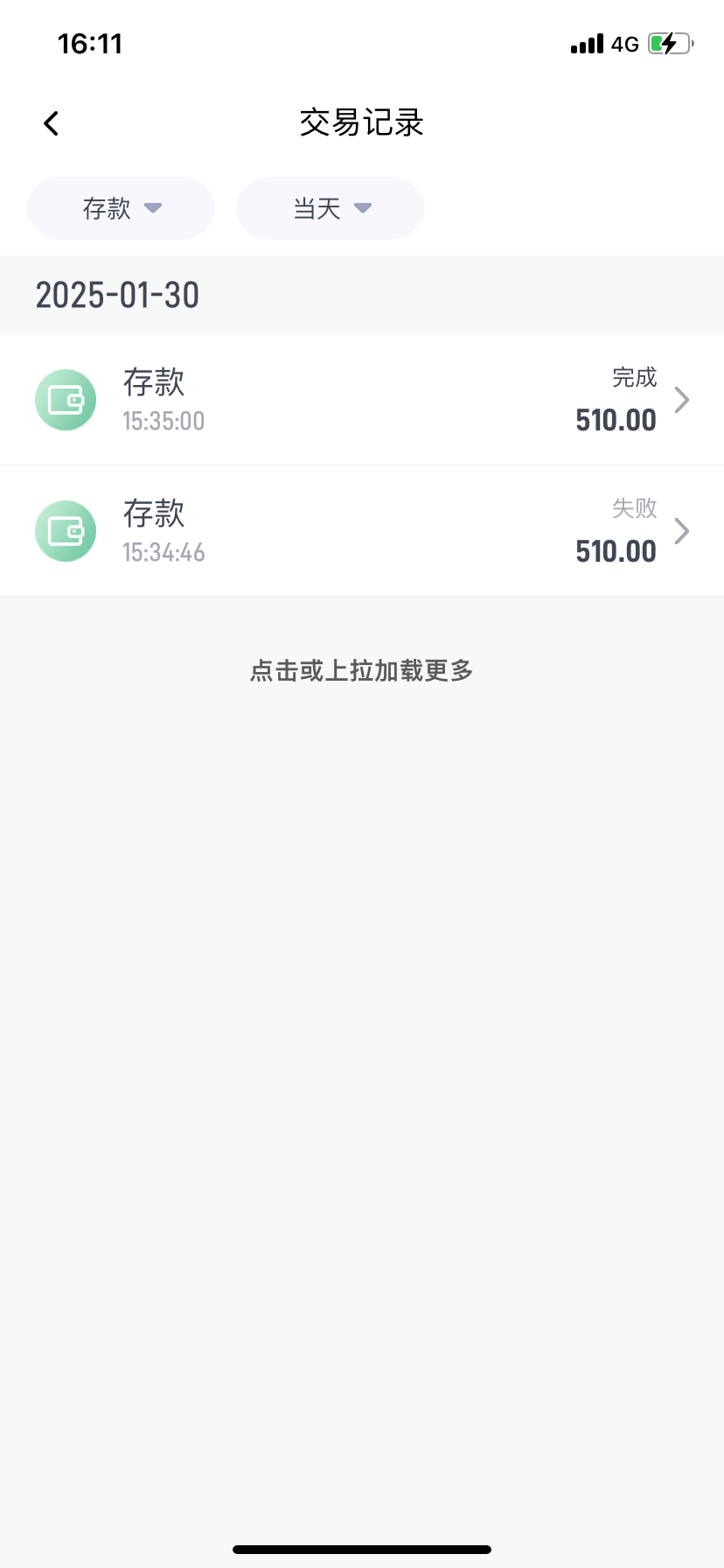Tap 点击或上拉加载更多 to load more
This screenshot has height=1568, width=724.
tap(361, 671)
